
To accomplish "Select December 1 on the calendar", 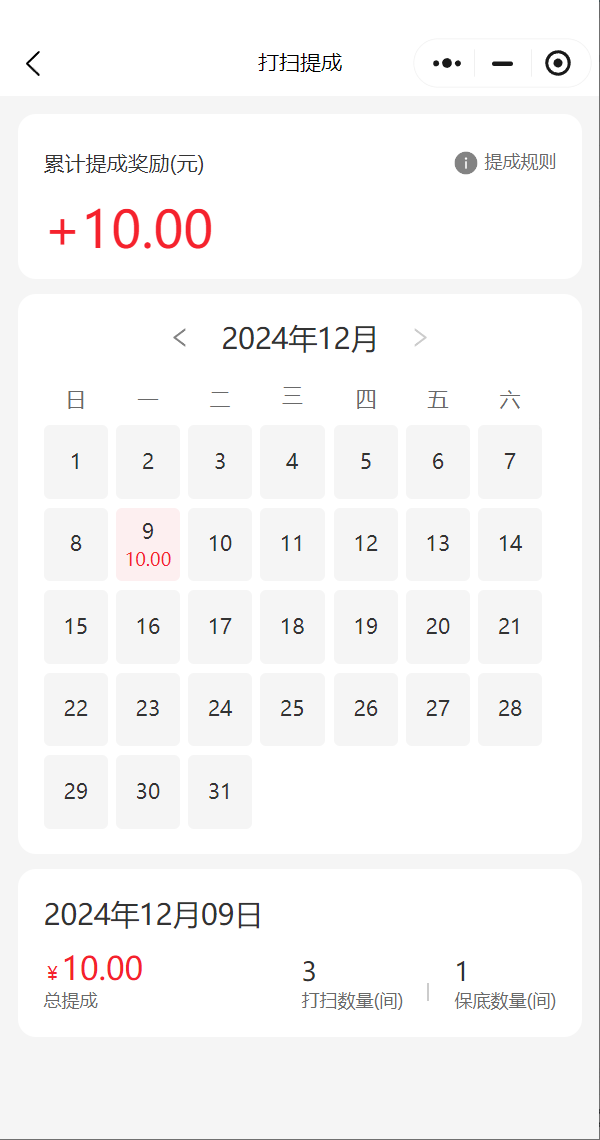I will coord(76,462).
